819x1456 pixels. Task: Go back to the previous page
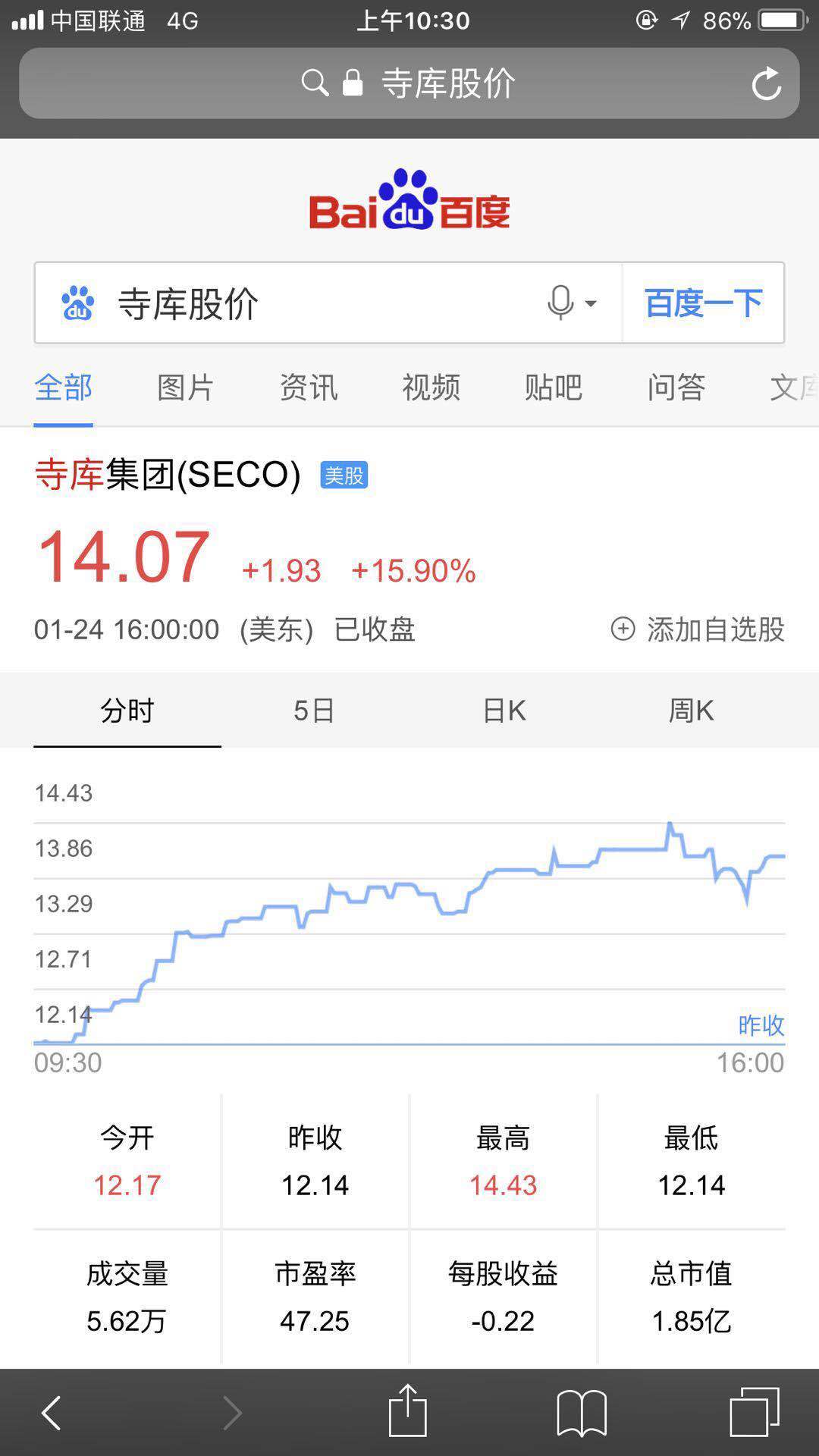coord(52,1413)
